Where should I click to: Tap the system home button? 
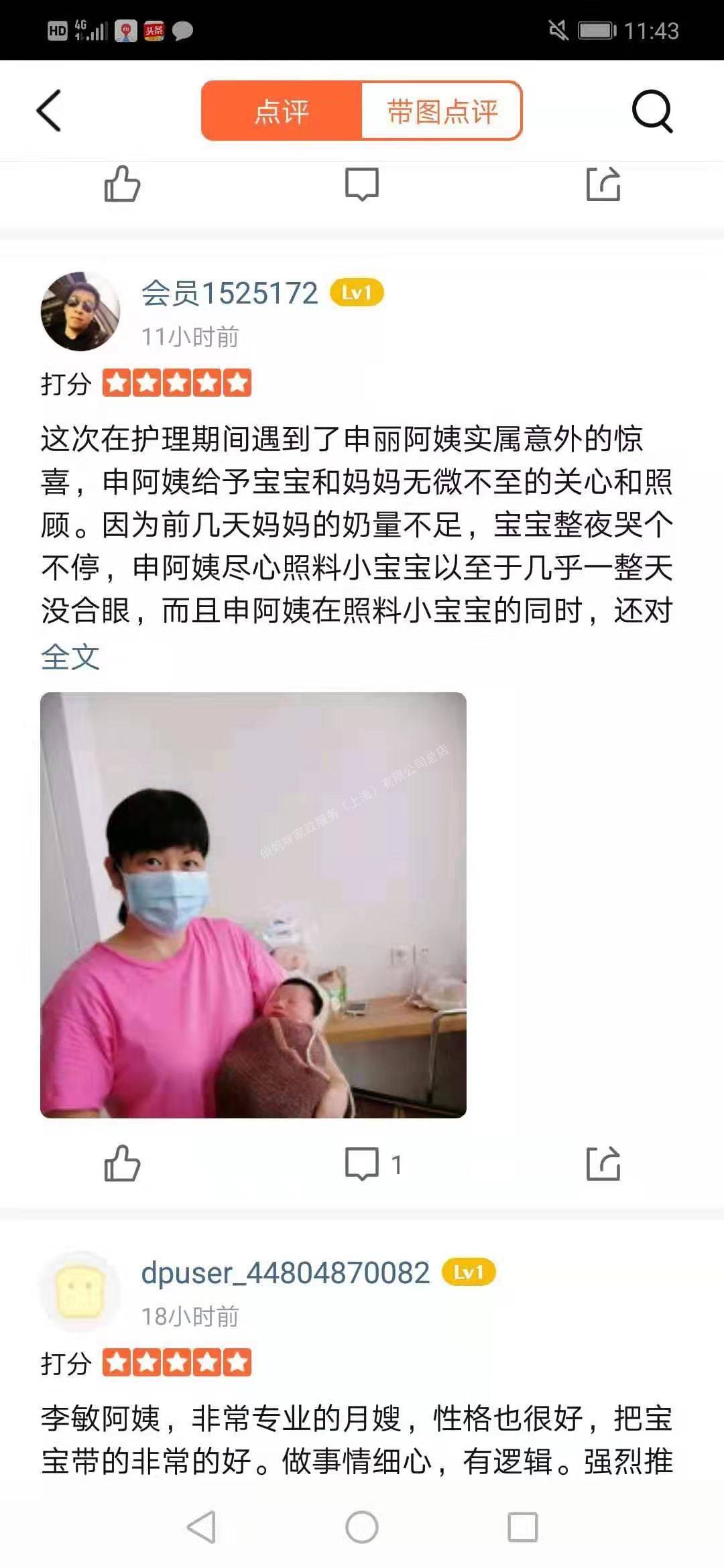362,1528
